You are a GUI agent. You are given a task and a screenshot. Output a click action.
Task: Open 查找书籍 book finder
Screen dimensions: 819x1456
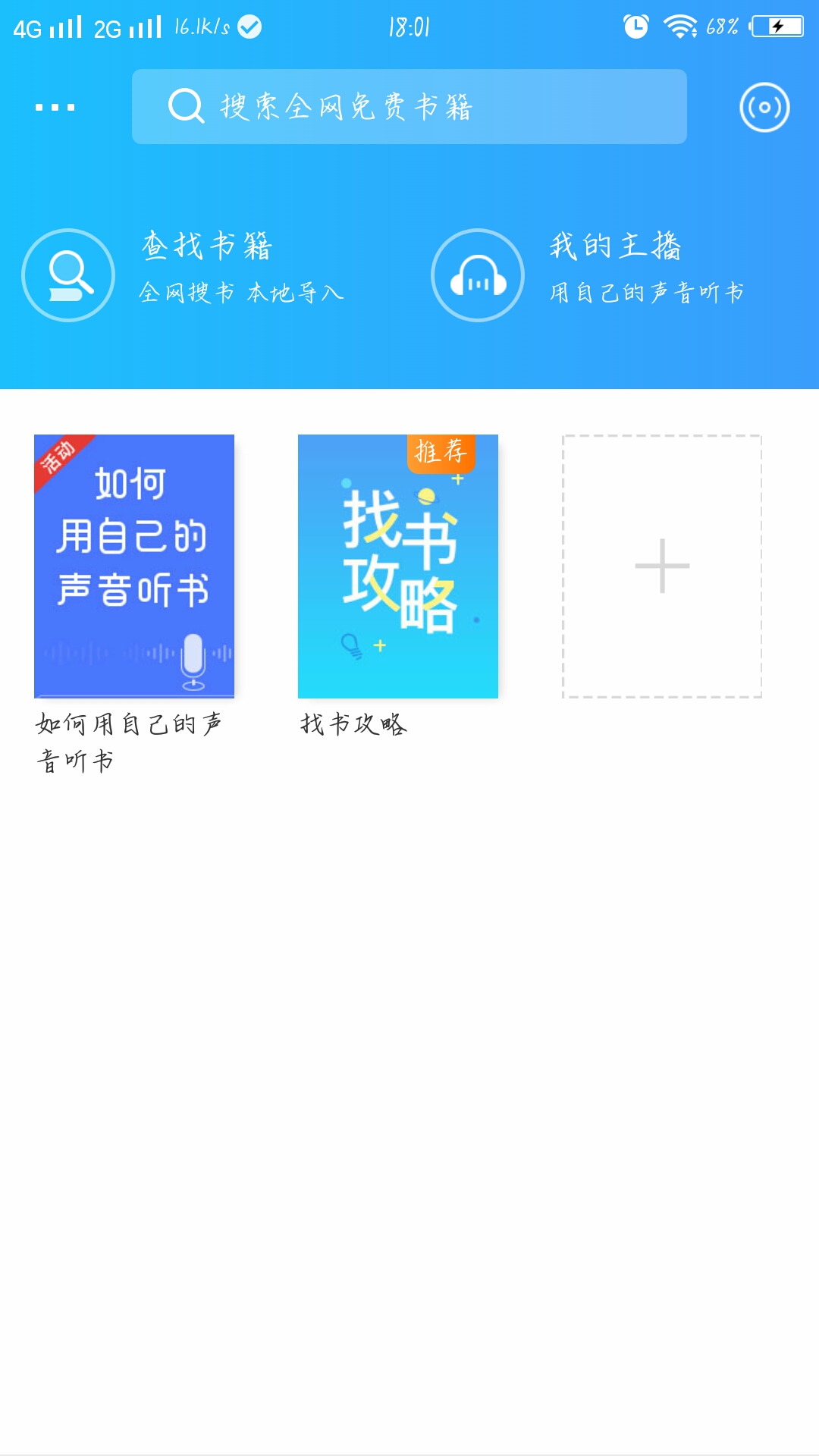coord(186,274)
